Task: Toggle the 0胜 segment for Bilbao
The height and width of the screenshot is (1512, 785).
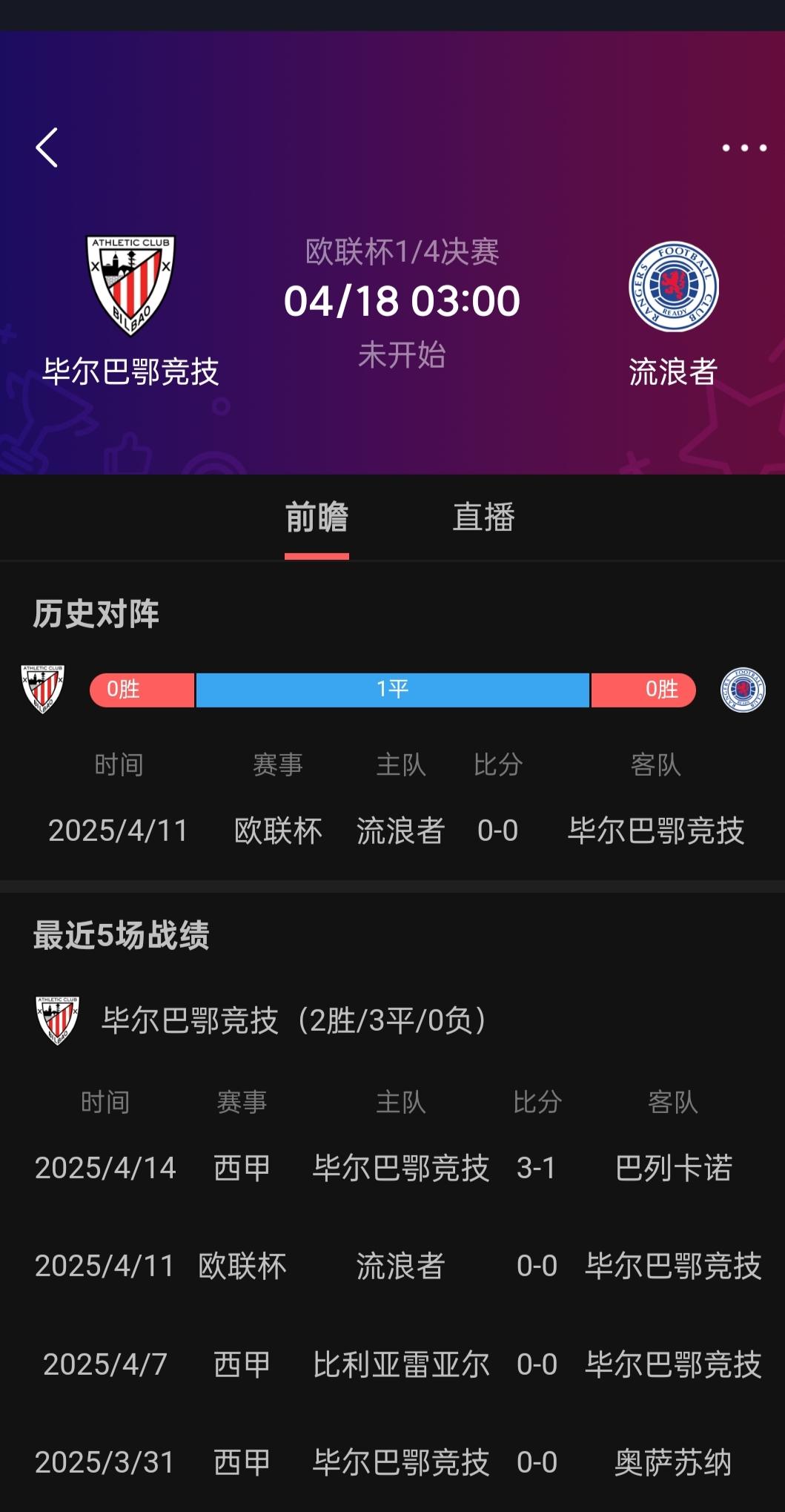Action: (x=141, y=690)
